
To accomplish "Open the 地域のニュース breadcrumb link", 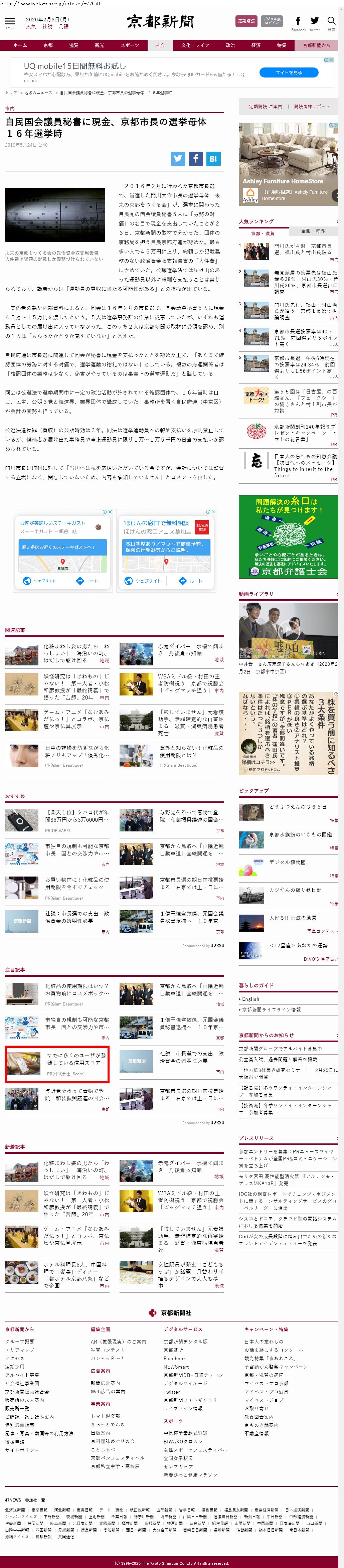I will tap(38, 93).
